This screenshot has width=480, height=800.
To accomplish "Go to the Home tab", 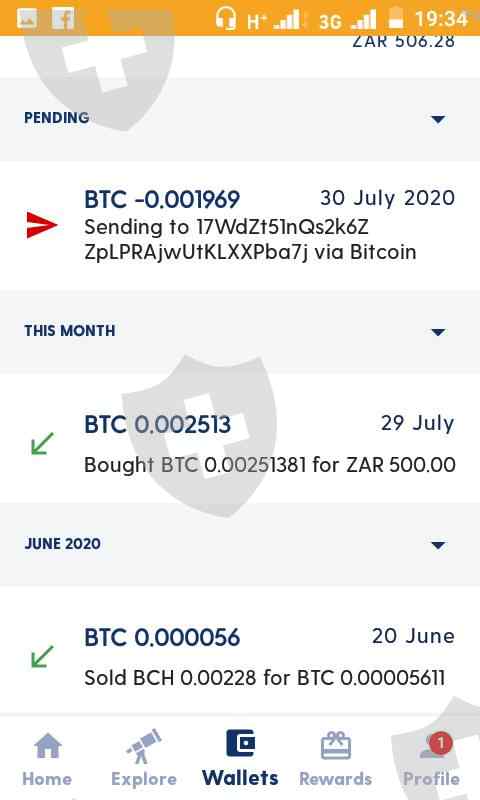I will pyautogui.click(x=47, y=760).
